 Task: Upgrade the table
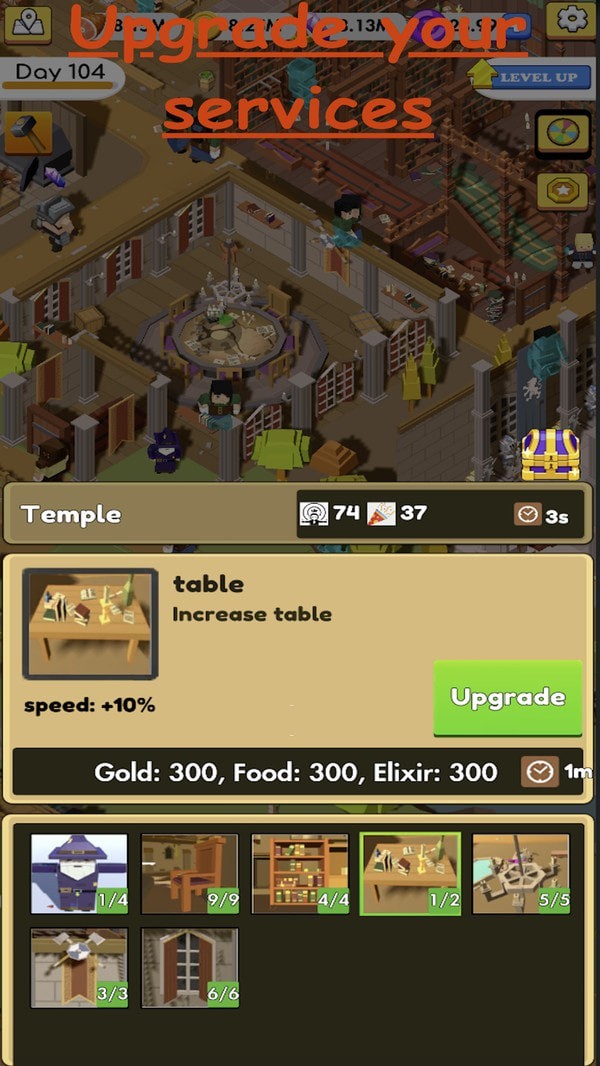click(x=507, y=697)
